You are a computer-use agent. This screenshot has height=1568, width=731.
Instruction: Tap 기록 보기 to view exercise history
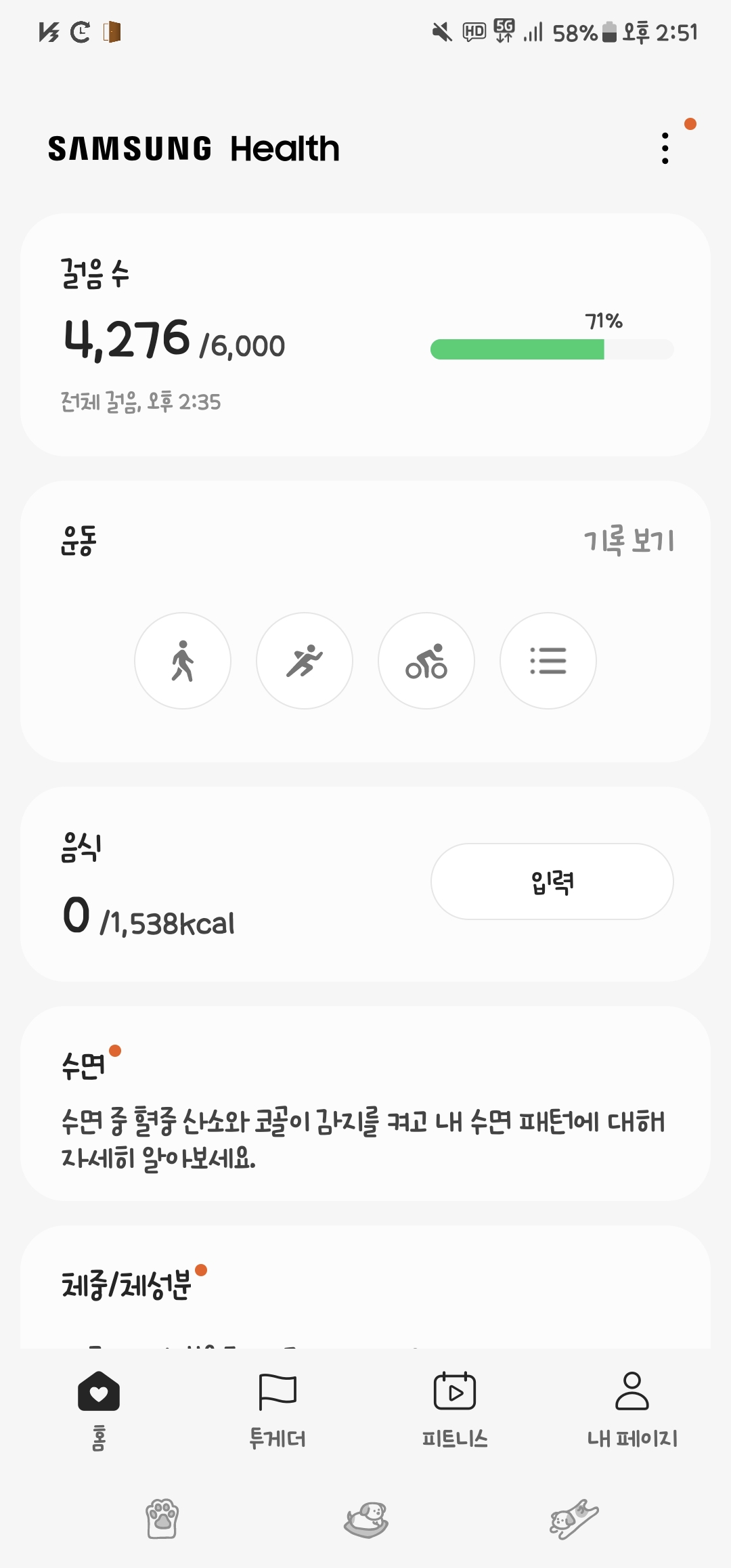[629, 541]
